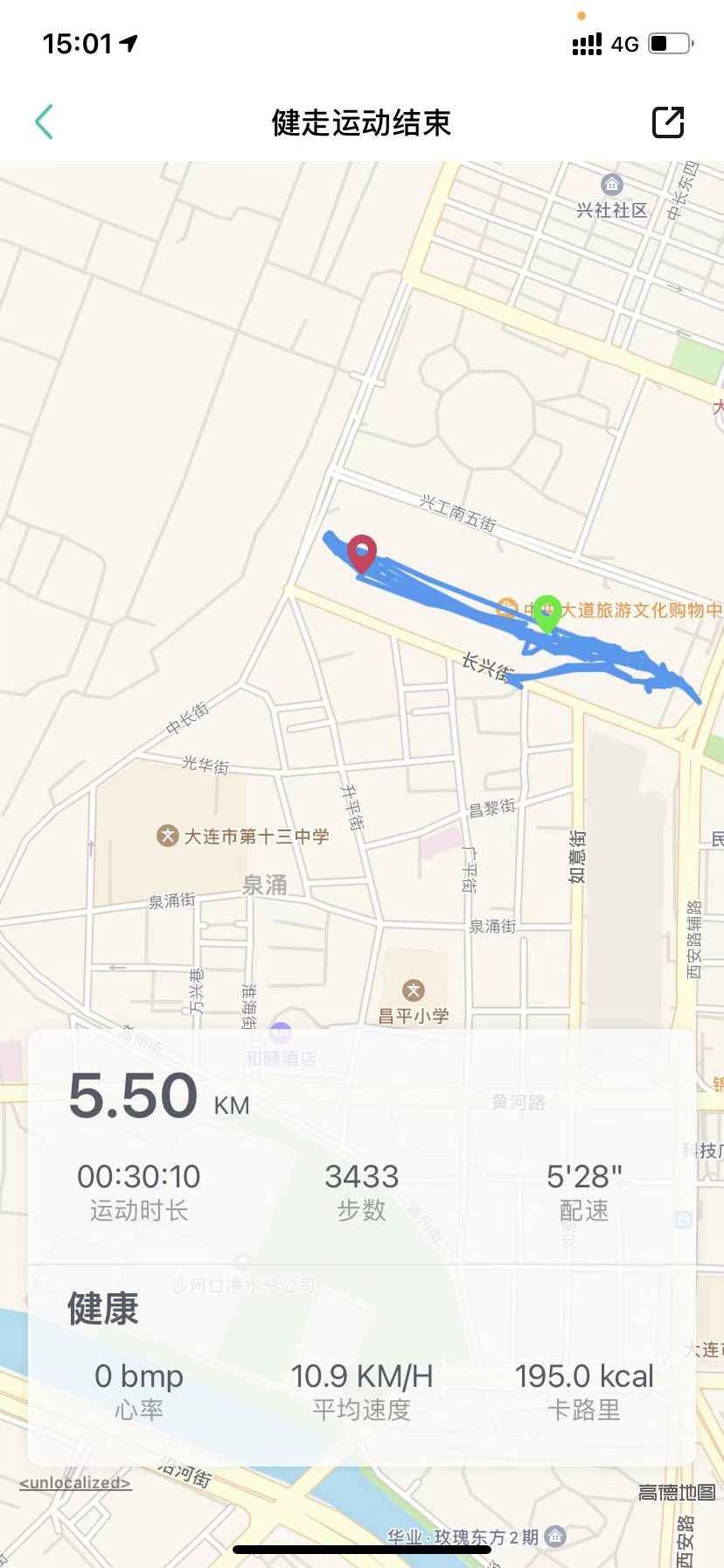The width and height of the screenshot is (724, 1568).
Task: Tap the 195.0 kcal calories value
Action: click(x=584, y=1376)
